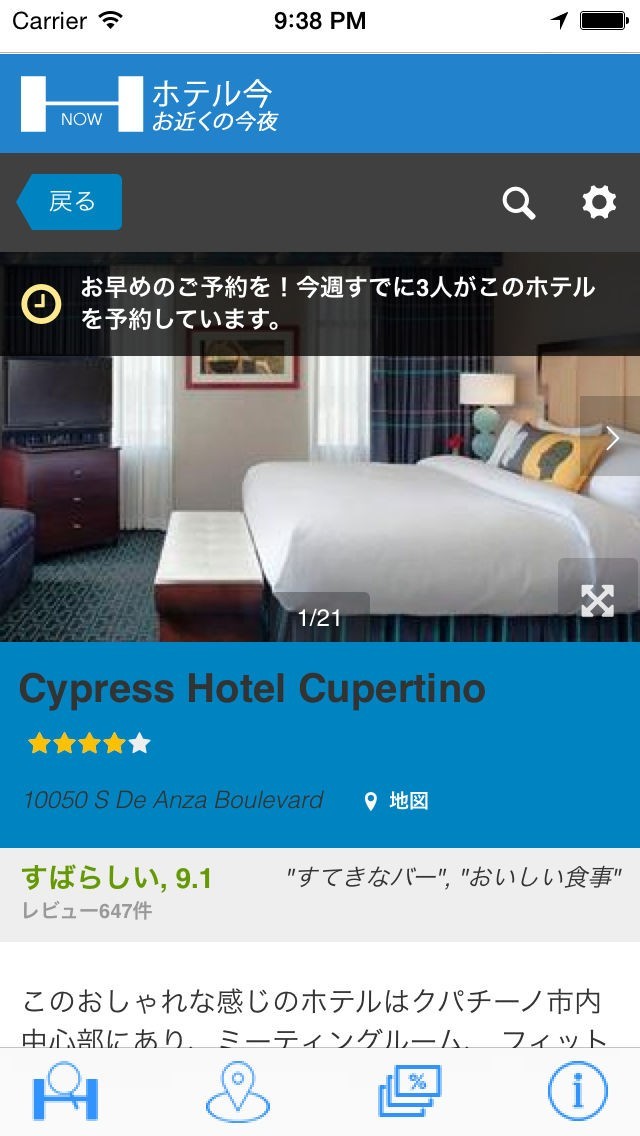Screen dimensions: 640x1136
Task: Switch to the map location tab
Action: tap(238, 1092)
